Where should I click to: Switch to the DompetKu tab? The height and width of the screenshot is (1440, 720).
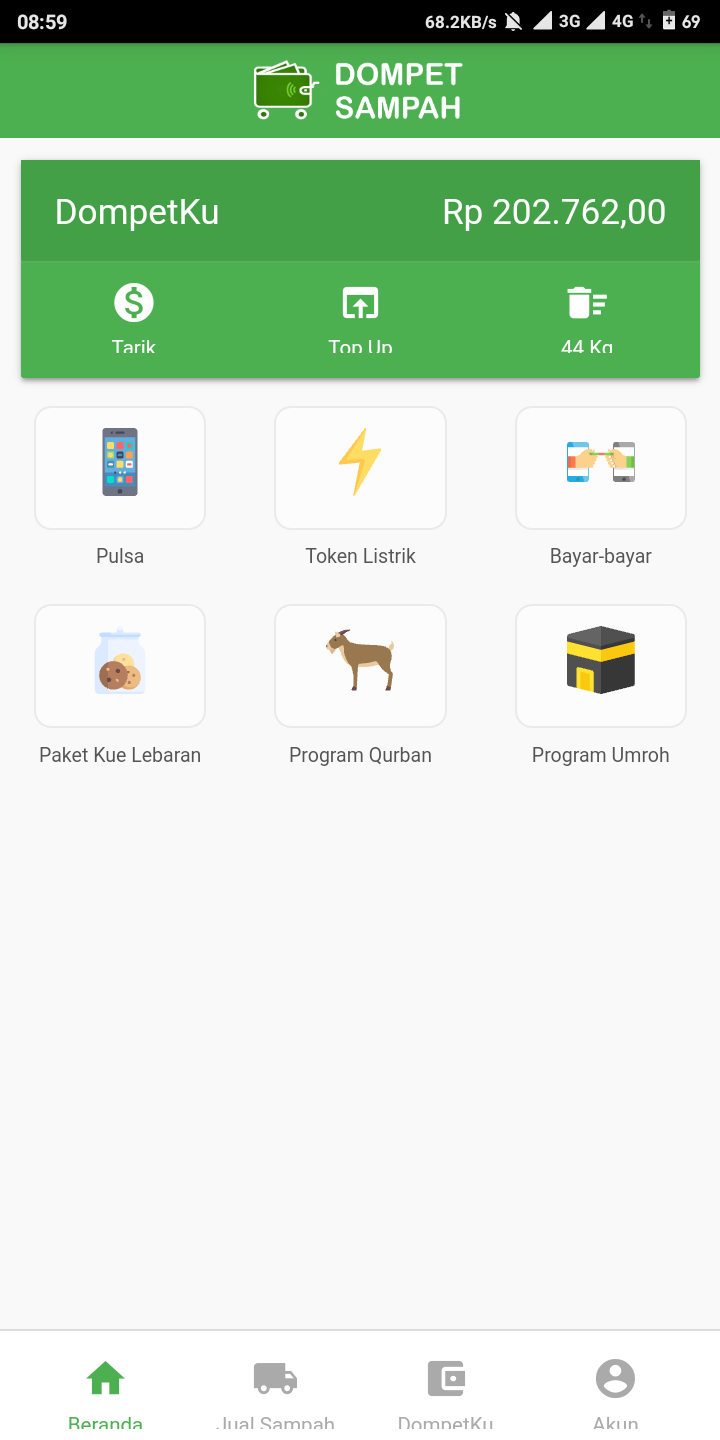445,1388
